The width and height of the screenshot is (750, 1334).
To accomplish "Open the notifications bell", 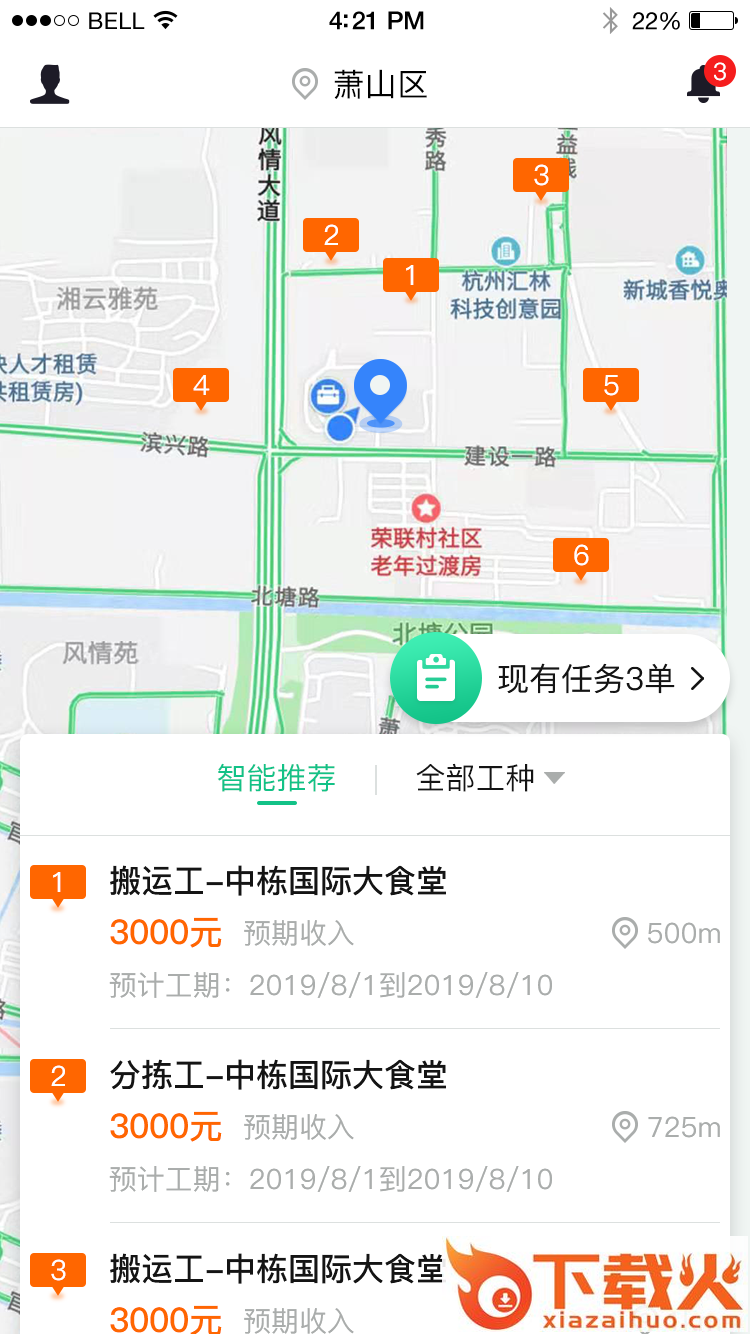I will pyautogui.click(x=704, y=84).
